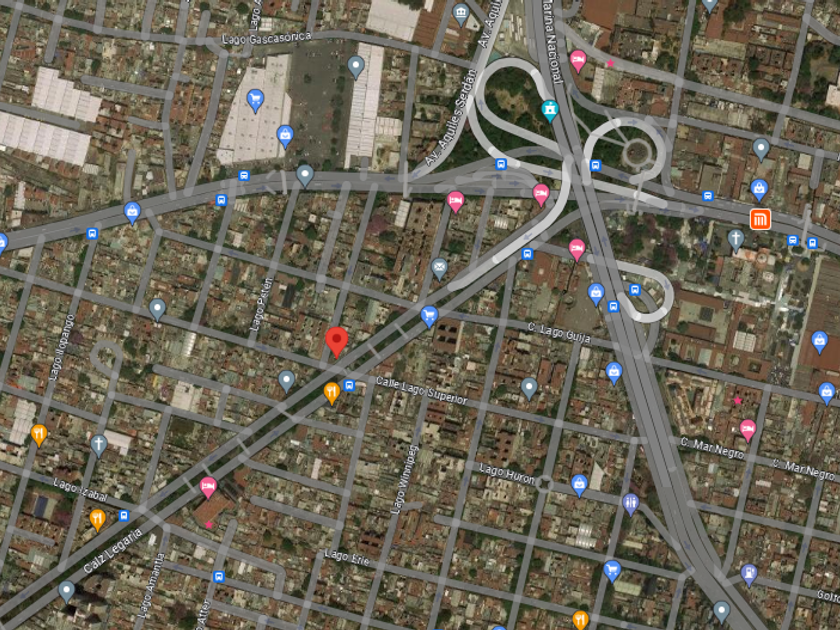Tap the red dropped location pin

pyautogui.click(x=336, y=342)
